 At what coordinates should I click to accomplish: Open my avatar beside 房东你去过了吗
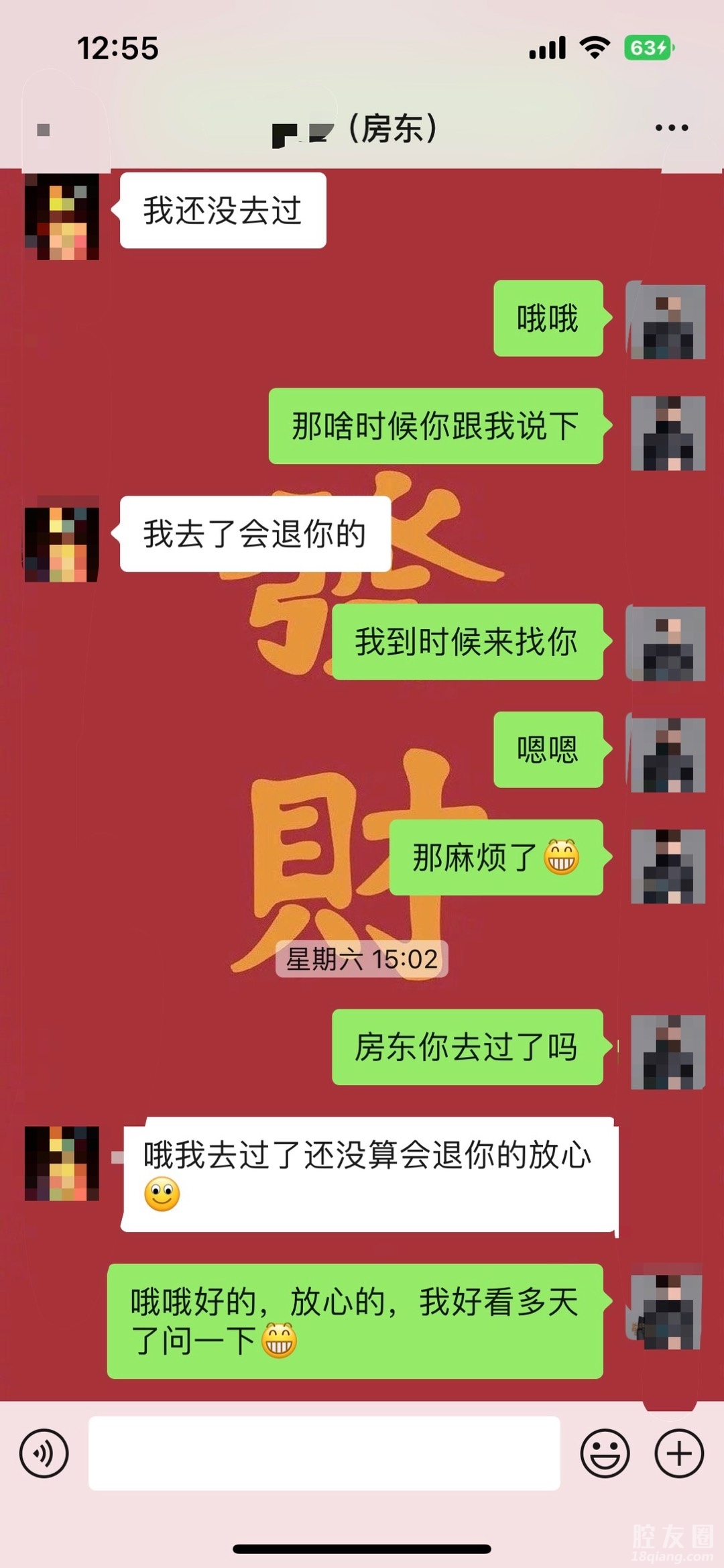(668, 1052)
